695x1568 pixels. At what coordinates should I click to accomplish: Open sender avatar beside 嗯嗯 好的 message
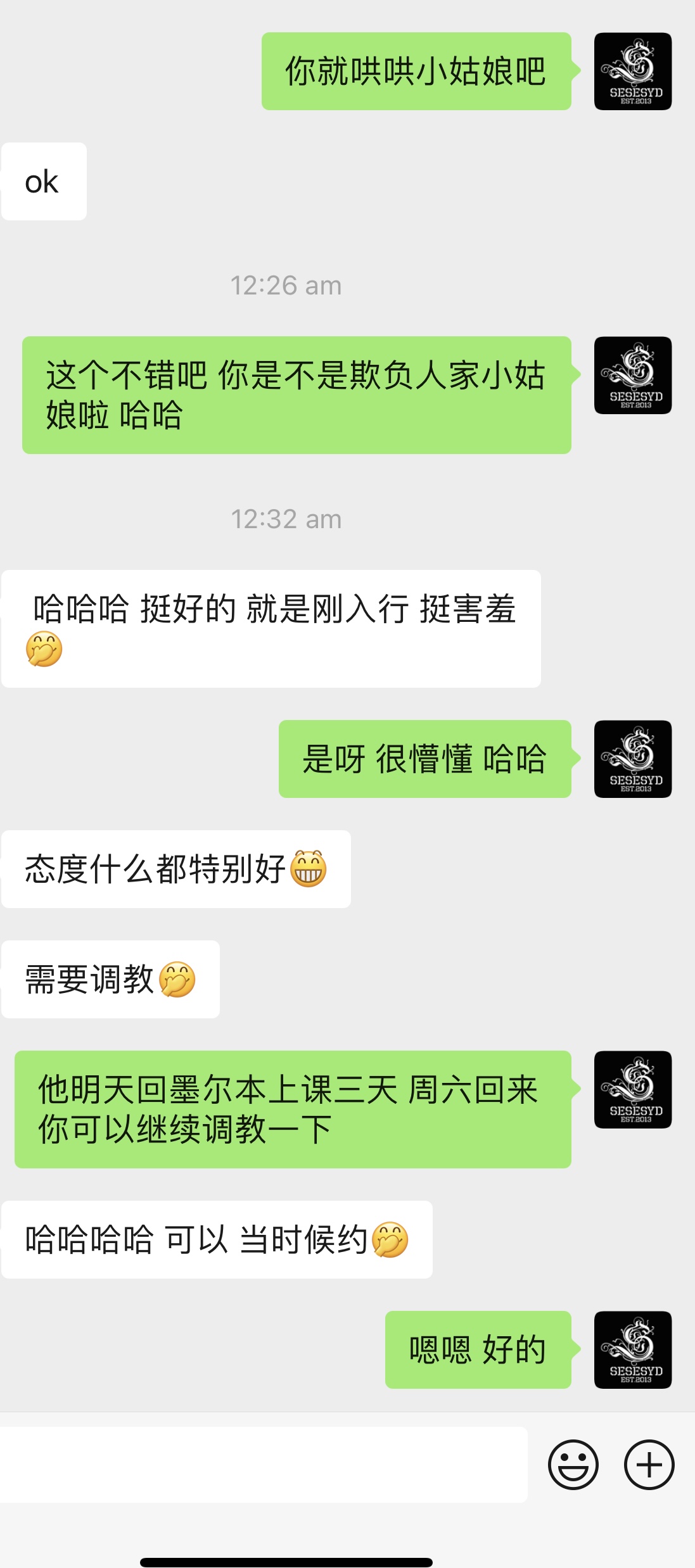(x=632, y=1350)
